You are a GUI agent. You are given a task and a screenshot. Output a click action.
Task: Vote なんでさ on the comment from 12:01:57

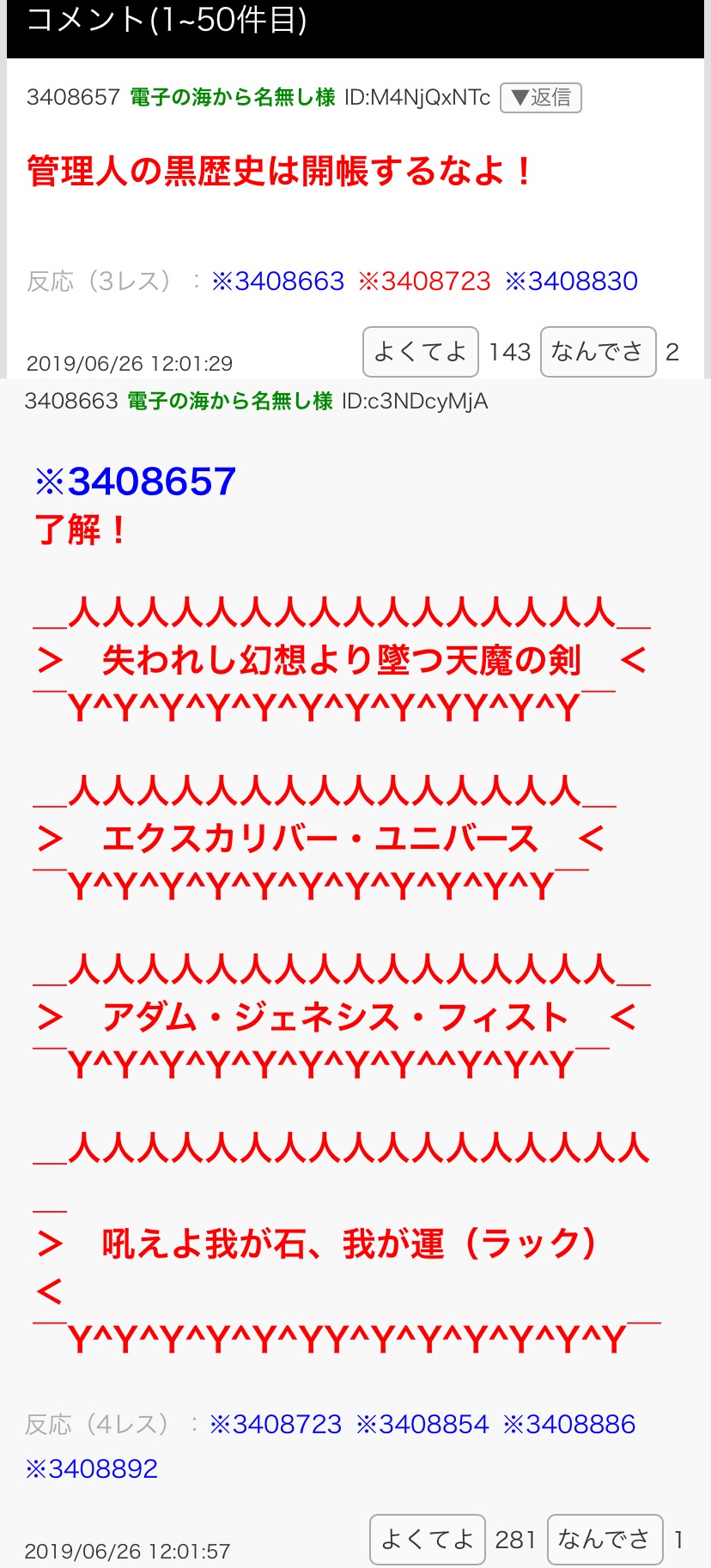point(605,1540)
